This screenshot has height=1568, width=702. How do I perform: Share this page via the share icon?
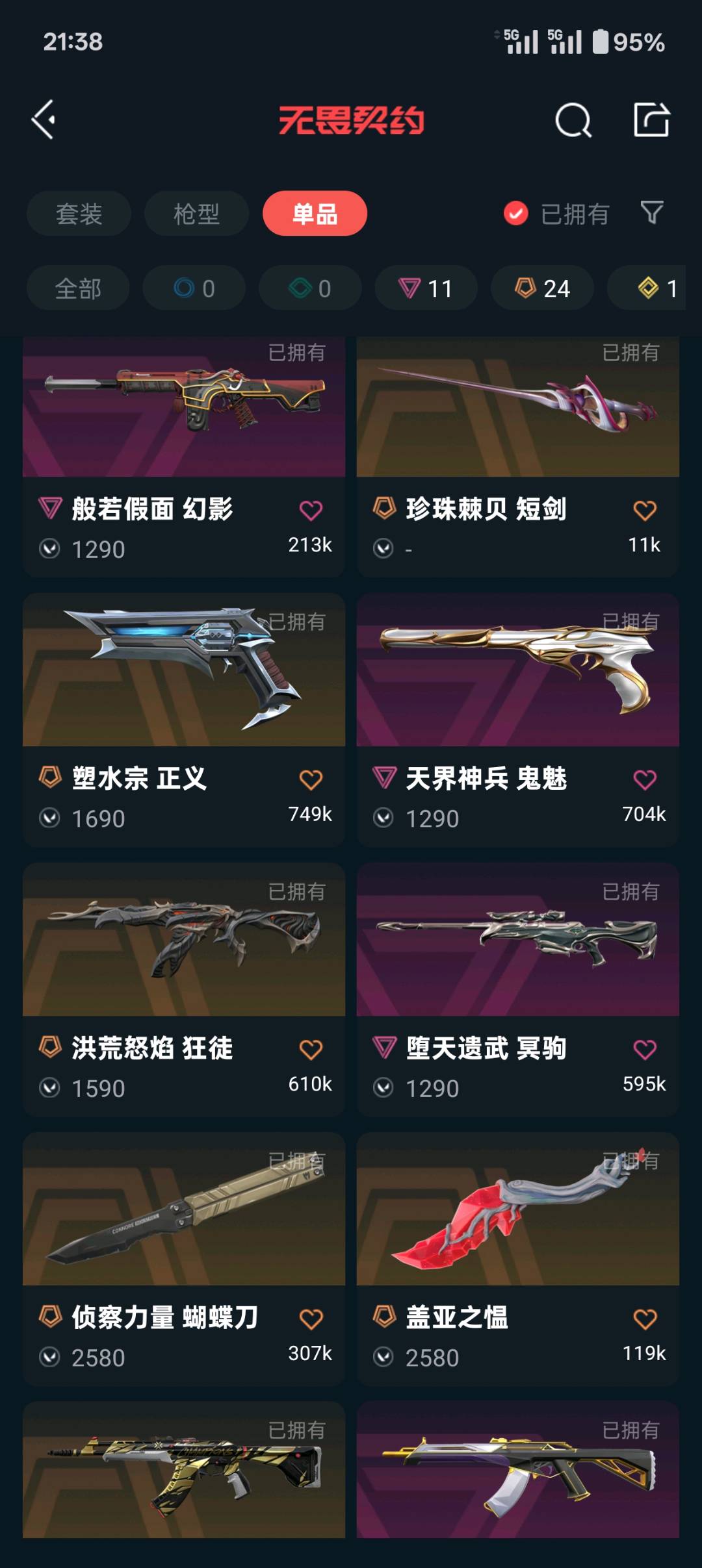click(x=651, y=120)
